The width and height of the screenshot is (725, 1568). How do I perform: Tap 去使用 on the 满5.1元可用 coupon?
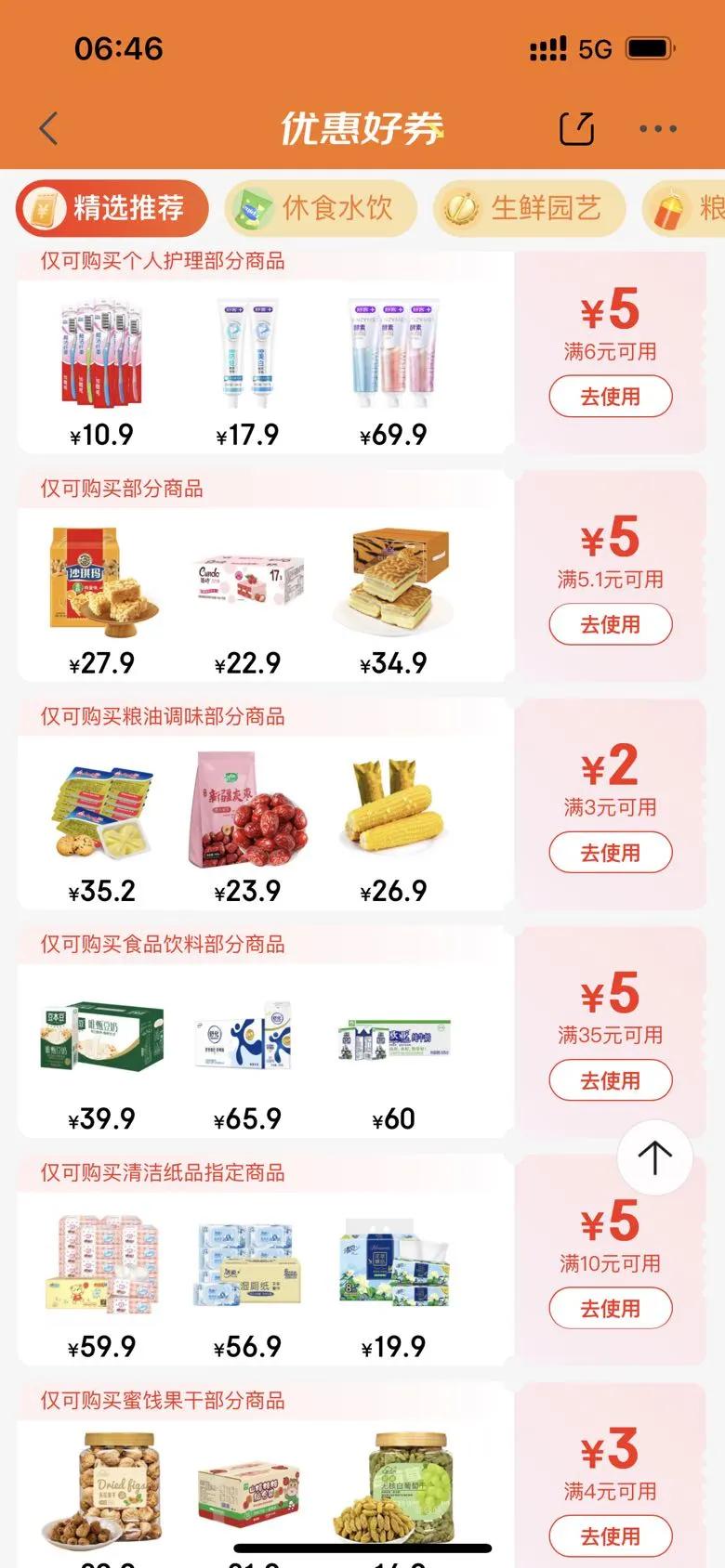click(x=610, y=624)
